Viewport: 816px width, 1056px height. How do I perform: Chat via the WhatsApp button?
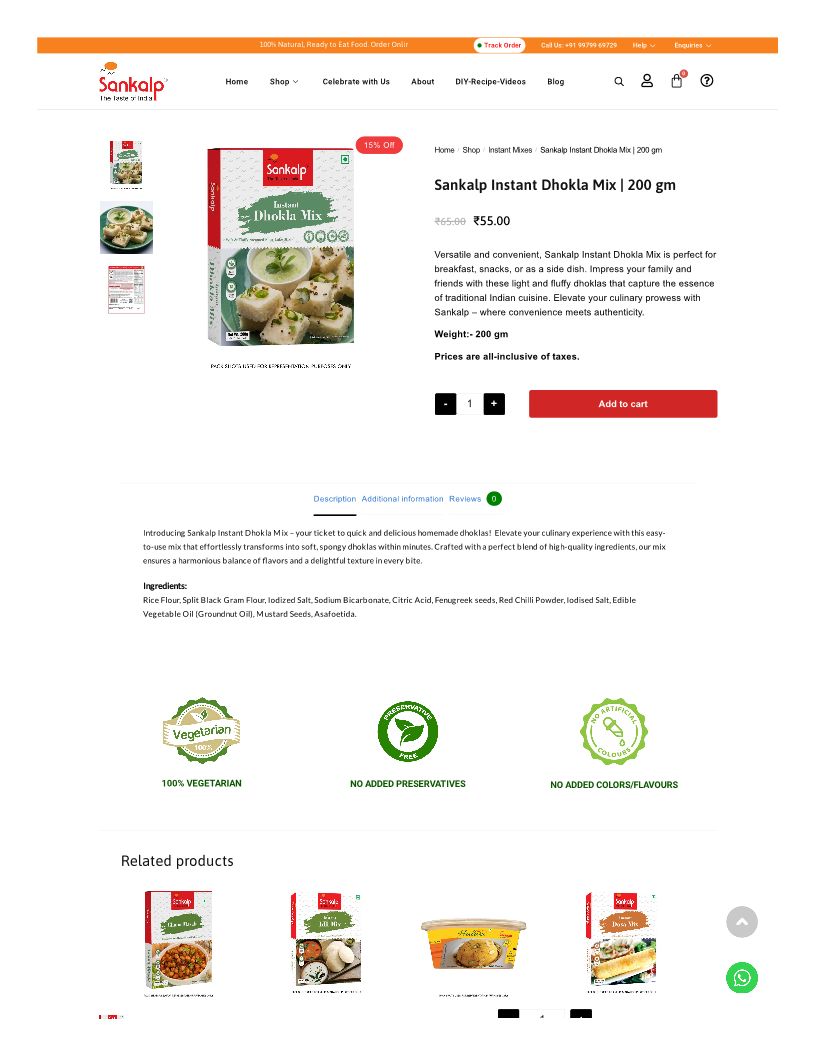click(x=741, y=977)
